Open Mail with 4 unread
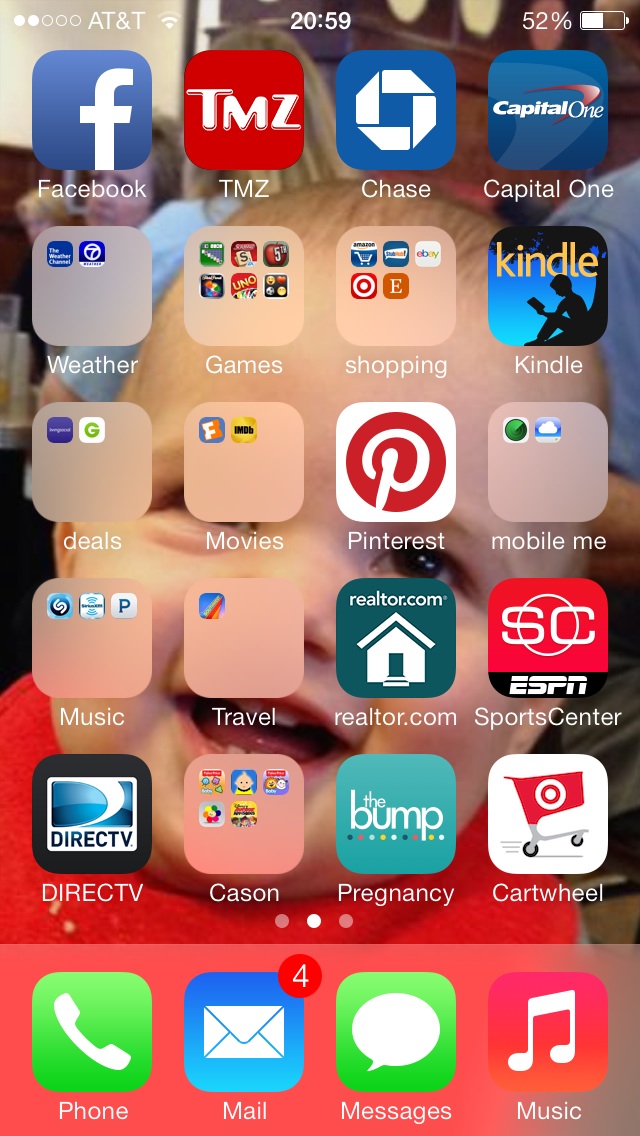Image resolution: width=640 pixels, height=1136 pixels. pyautogui.click(x=244, y=1032)
